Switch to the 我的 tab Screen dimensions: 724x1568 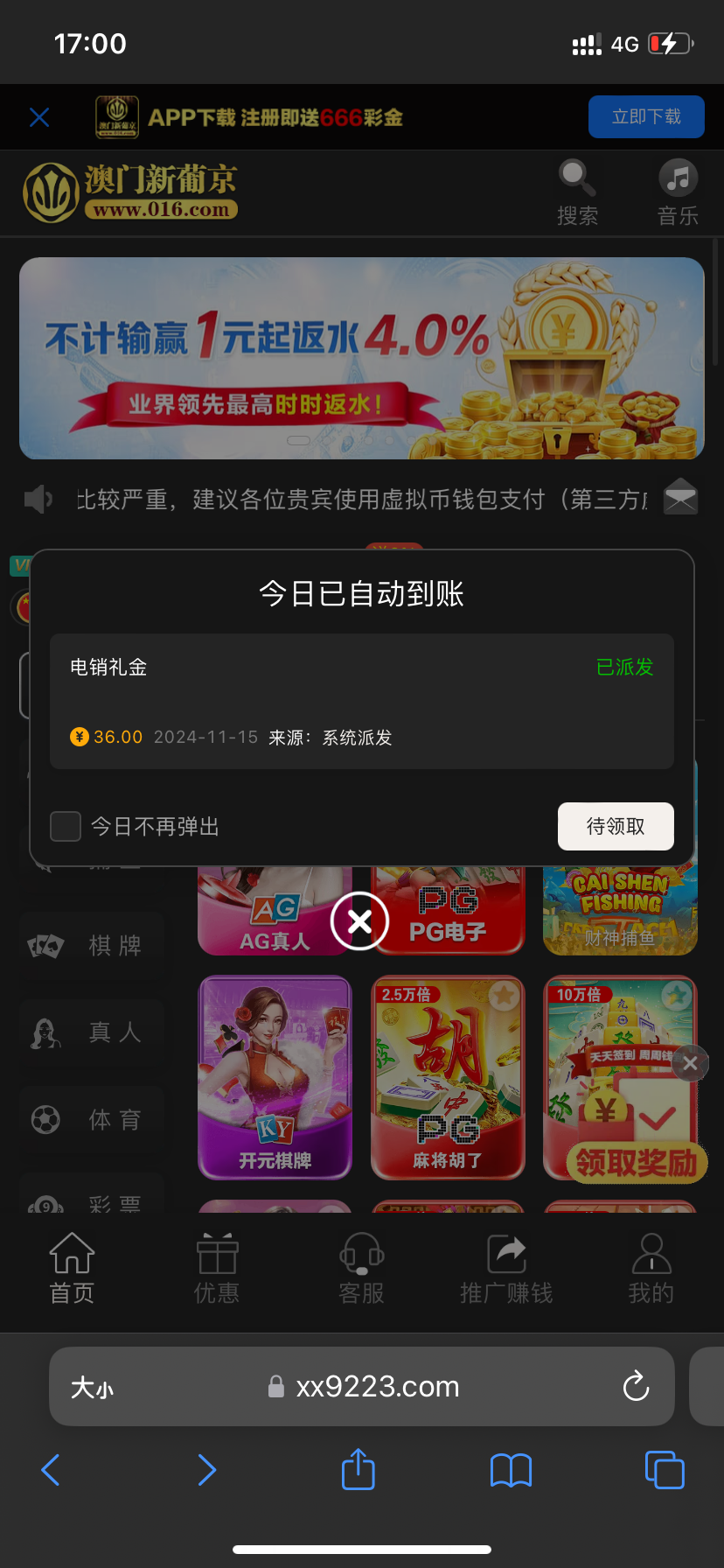651,1268
